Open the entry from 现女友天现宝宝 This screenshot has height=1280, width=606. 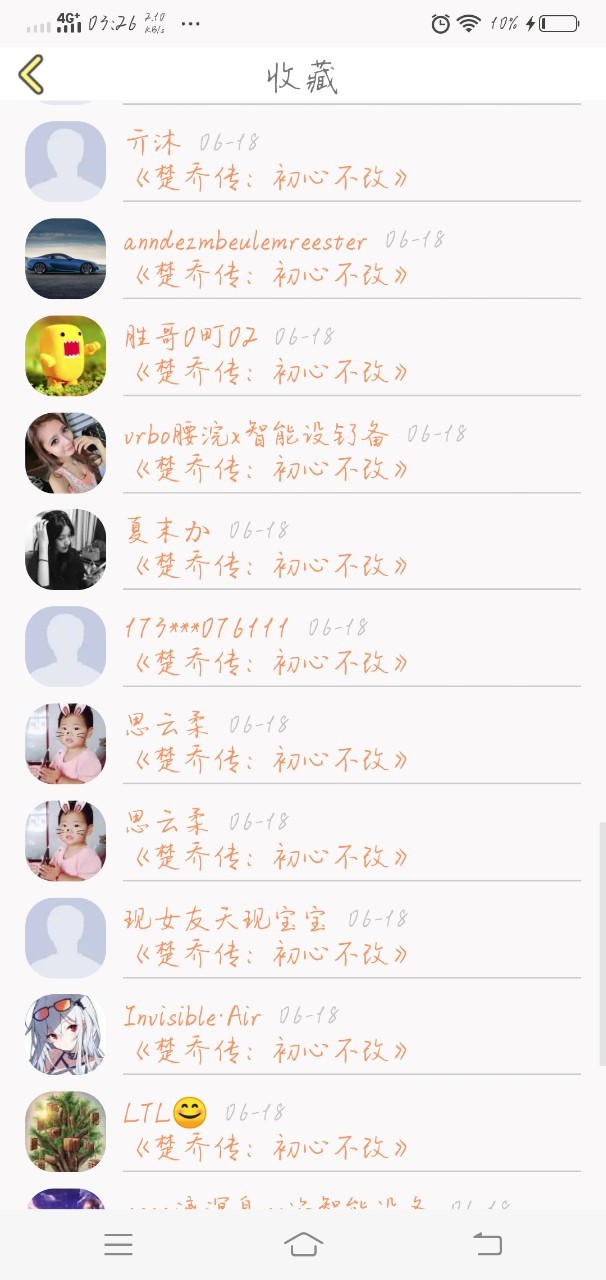click(303, 937)
